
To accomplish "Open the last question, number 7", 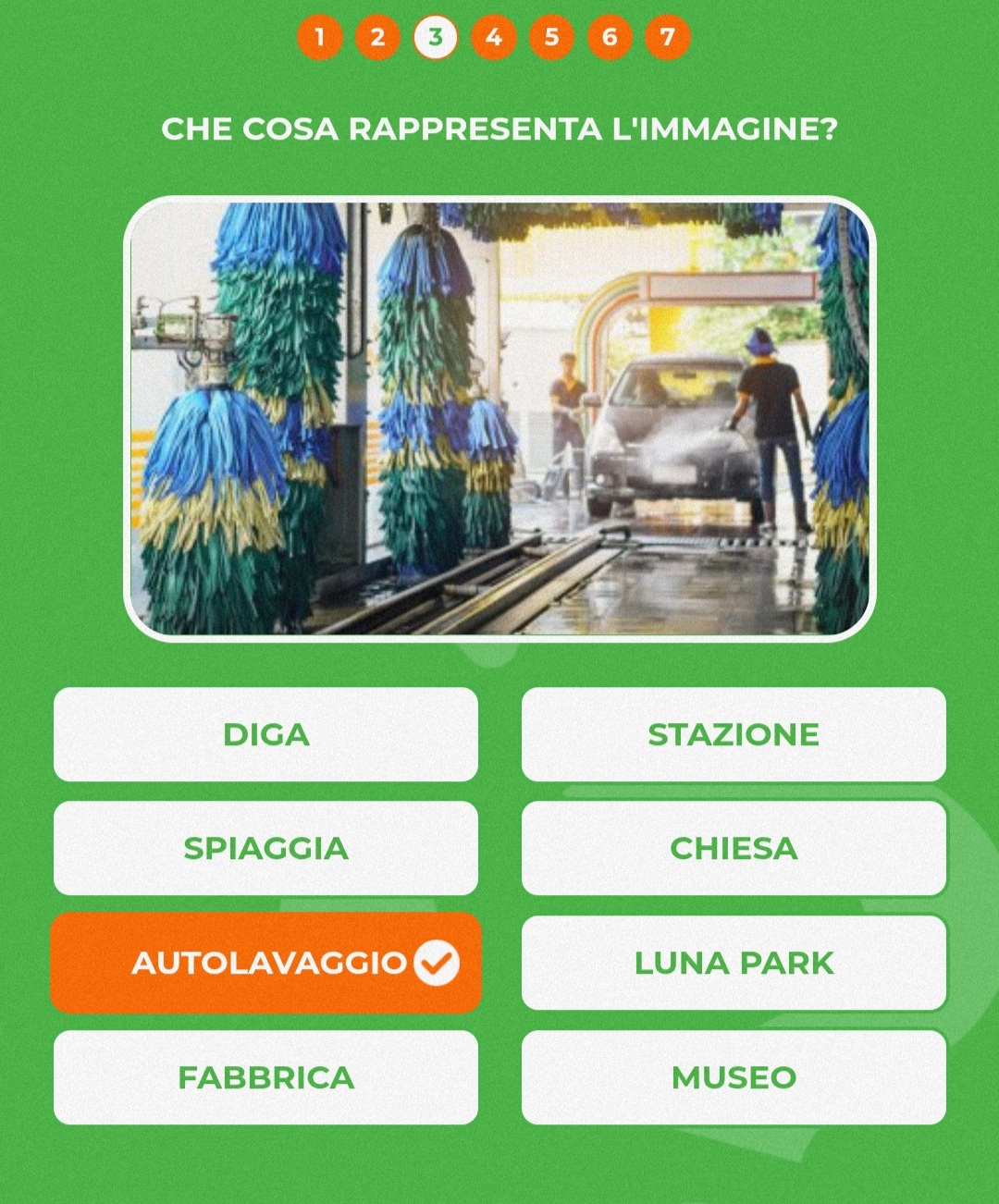I will click(667, 38).
